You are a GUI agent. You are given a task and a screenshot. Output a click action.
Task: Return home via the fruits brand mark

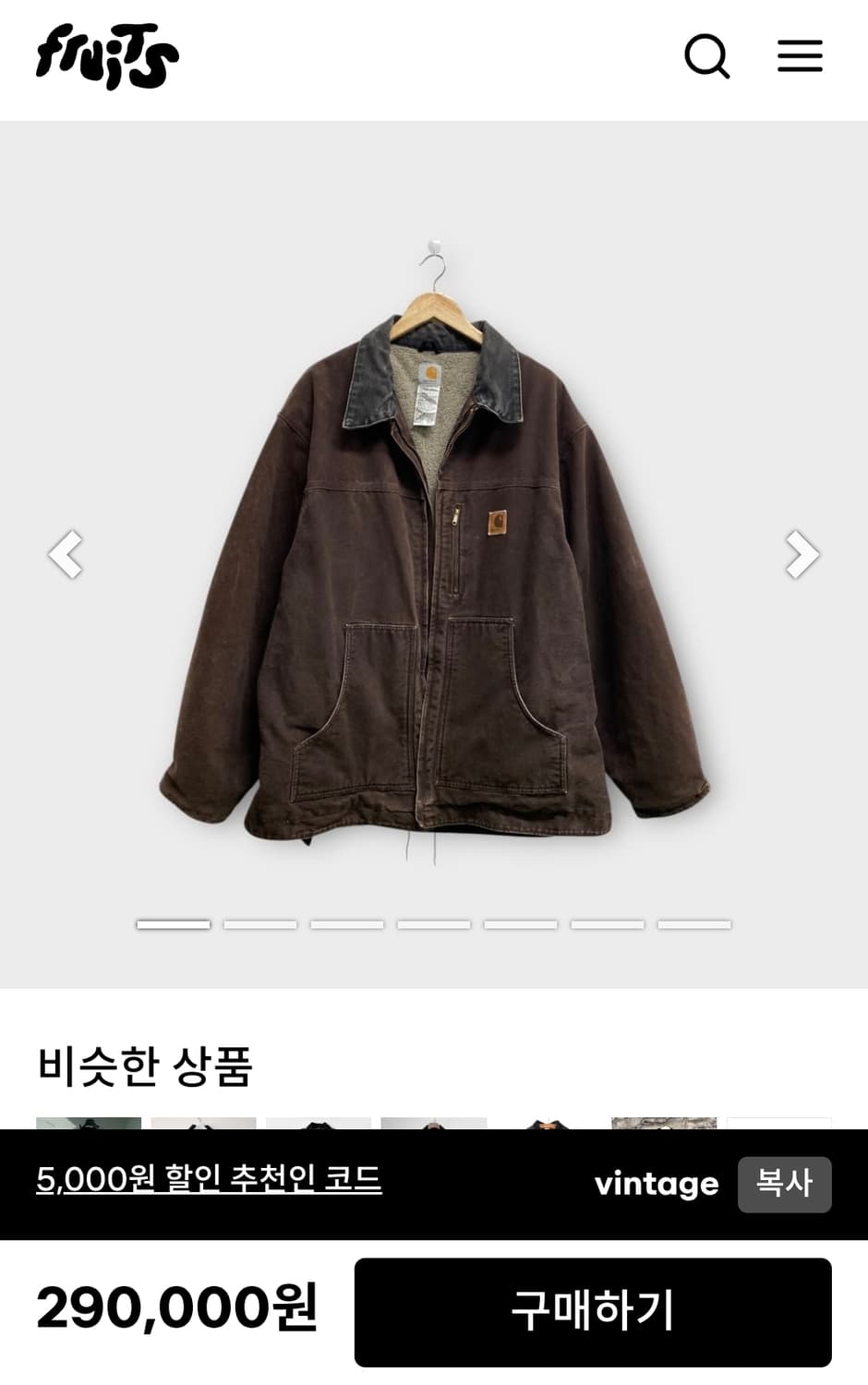coord(104,57)
